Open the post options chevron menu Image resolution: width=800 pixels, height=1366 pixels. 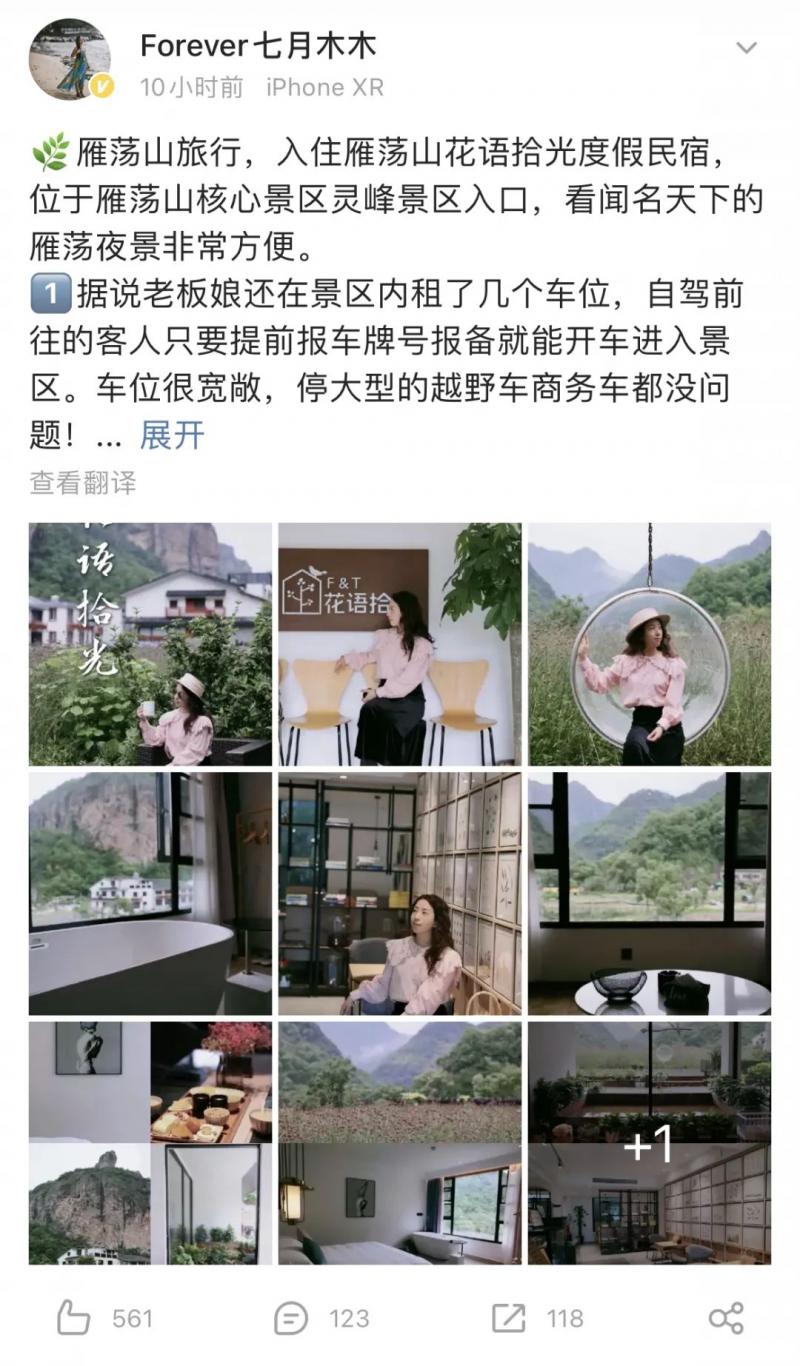point(748,47)
